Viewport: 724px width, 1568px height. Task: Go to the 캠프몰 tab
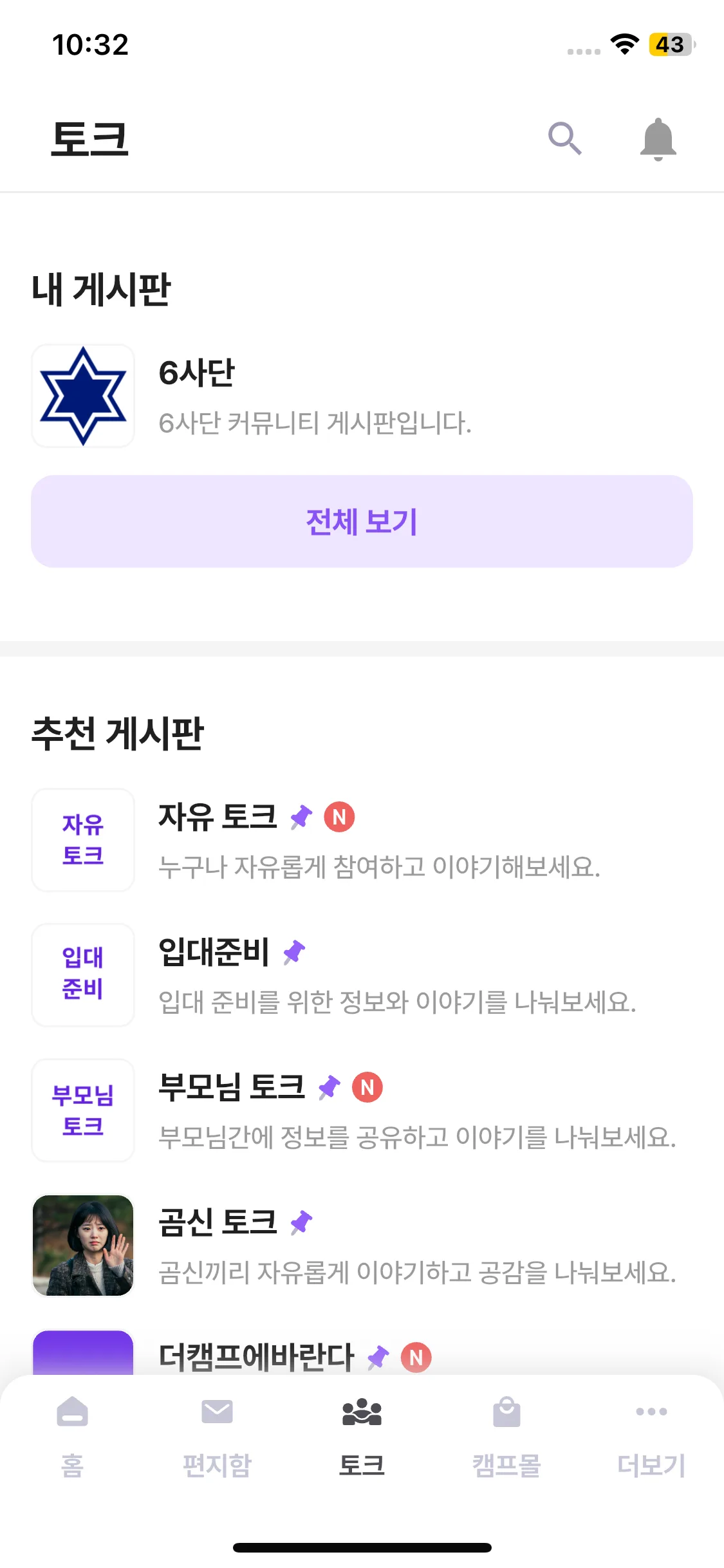(x=506, y=1437)
